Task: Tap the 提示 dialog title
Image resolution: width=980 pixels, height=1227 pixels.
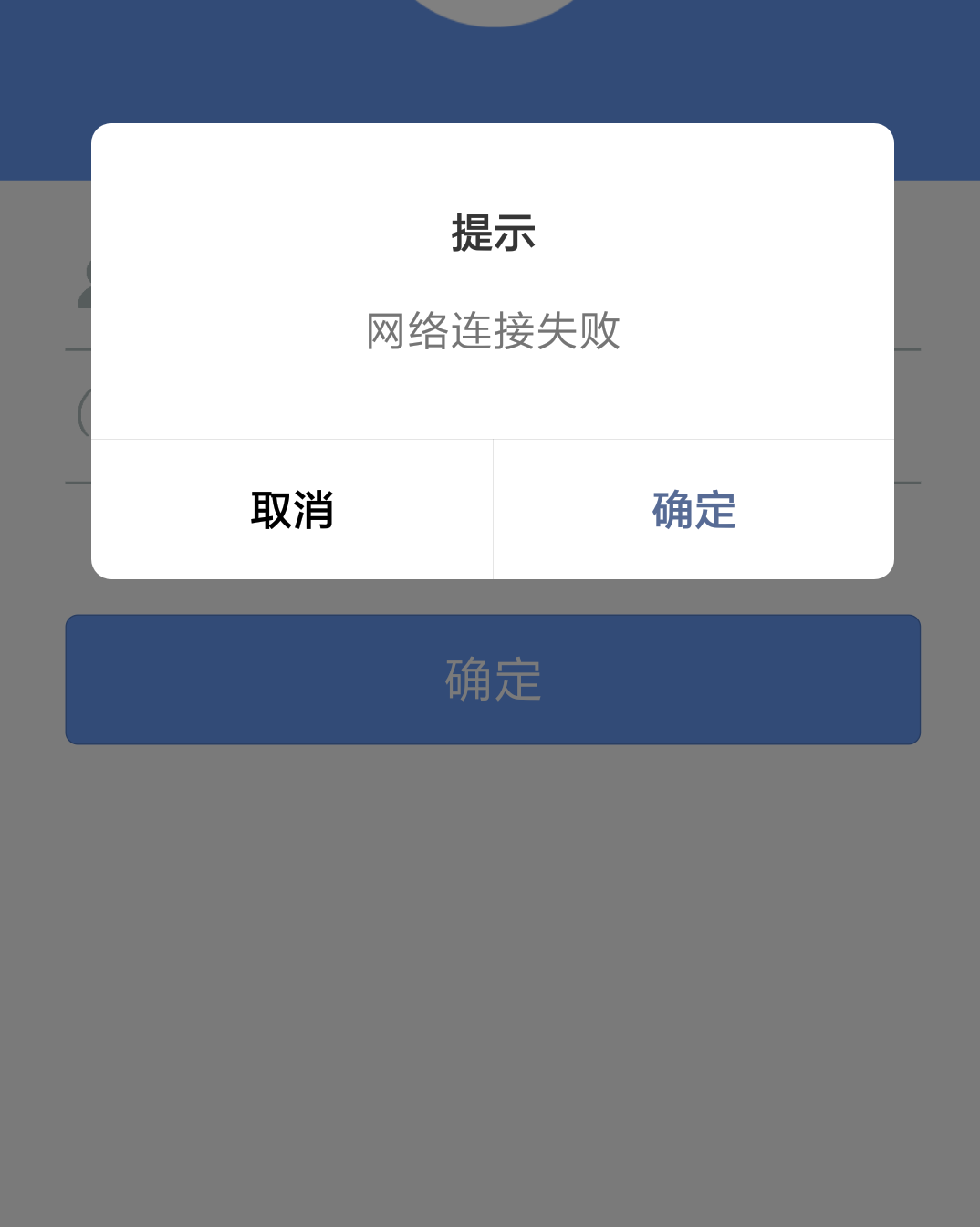Action: tap(493, 234)
